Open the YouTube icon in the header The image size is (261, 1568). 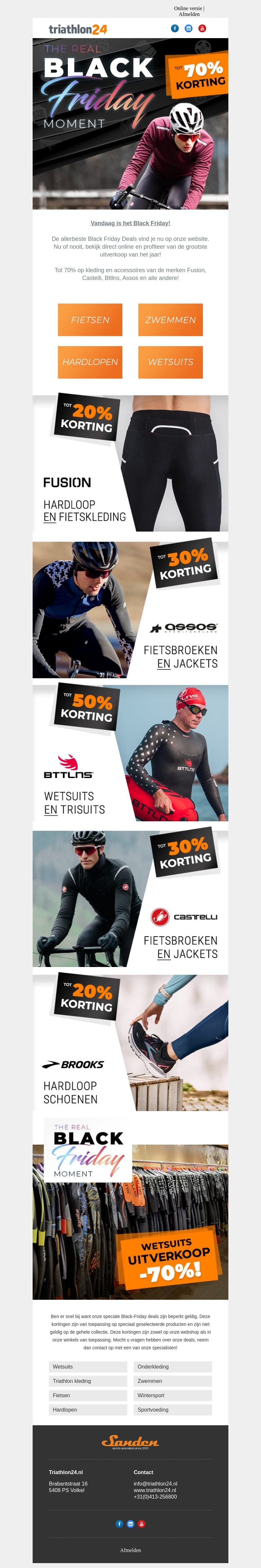[203, 29]
